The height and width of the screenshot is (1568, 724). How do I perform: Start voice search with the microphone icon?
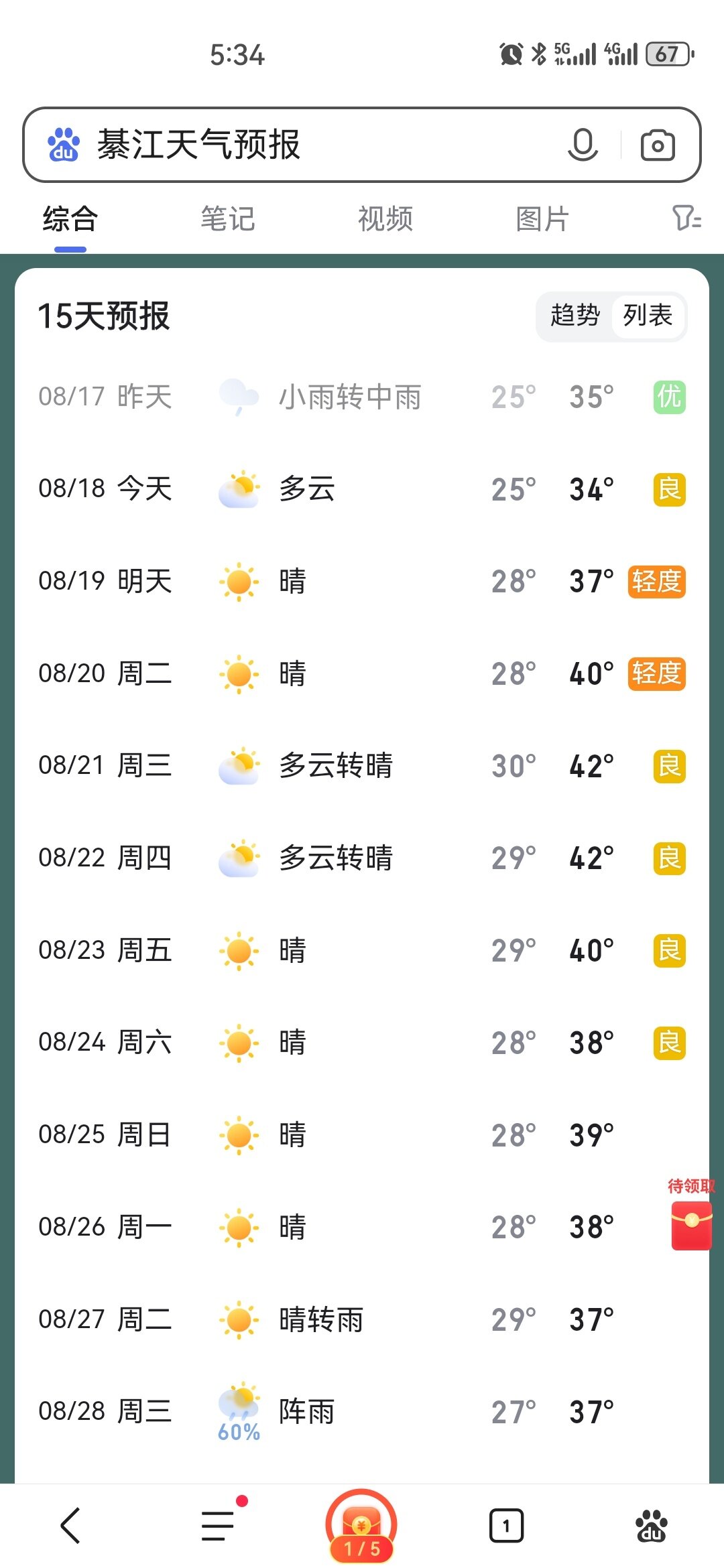coord(583,145)
